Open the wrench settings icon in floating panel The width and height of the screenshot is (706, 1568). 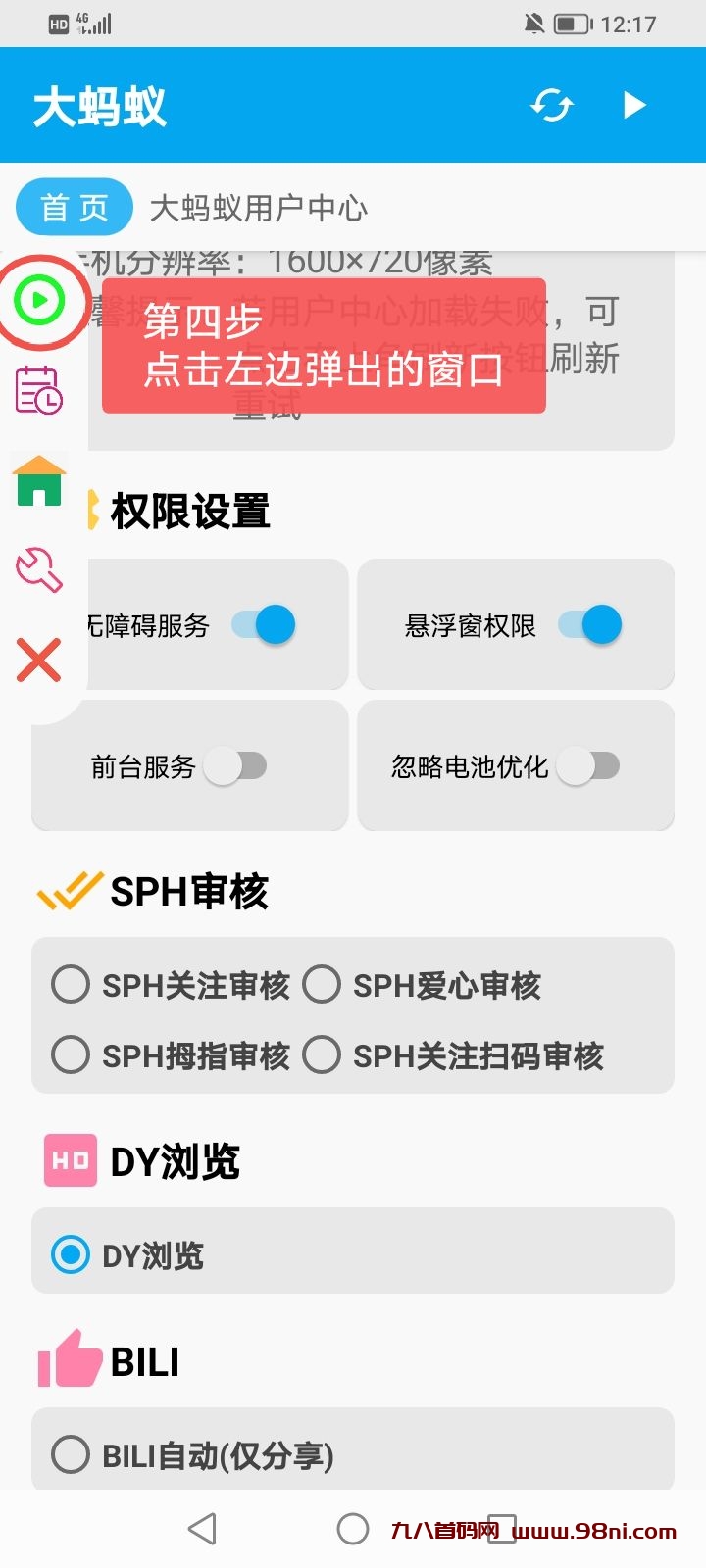39,568
